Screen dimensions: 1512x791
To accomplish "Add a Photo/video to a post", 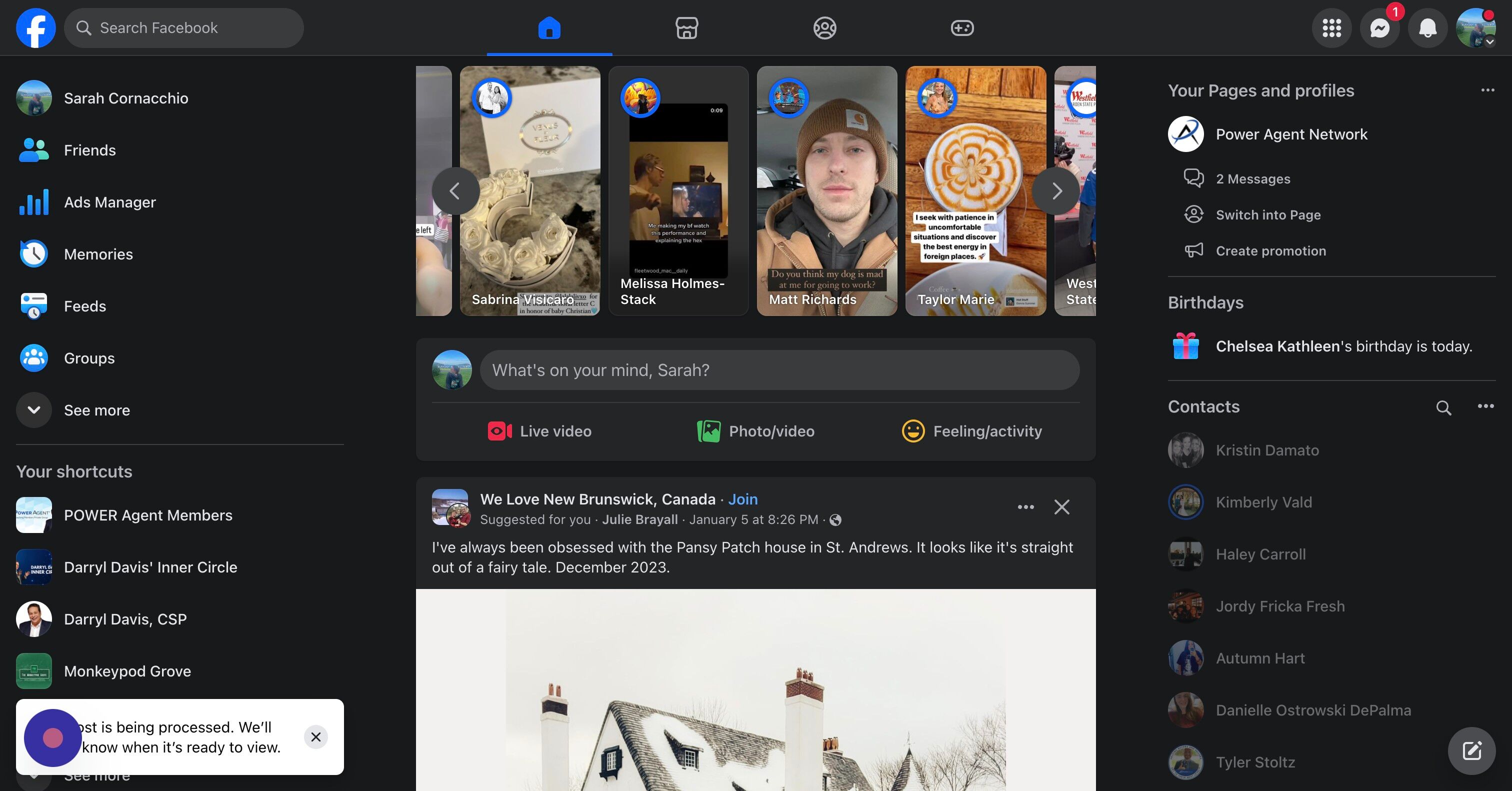I will [755, 431].
